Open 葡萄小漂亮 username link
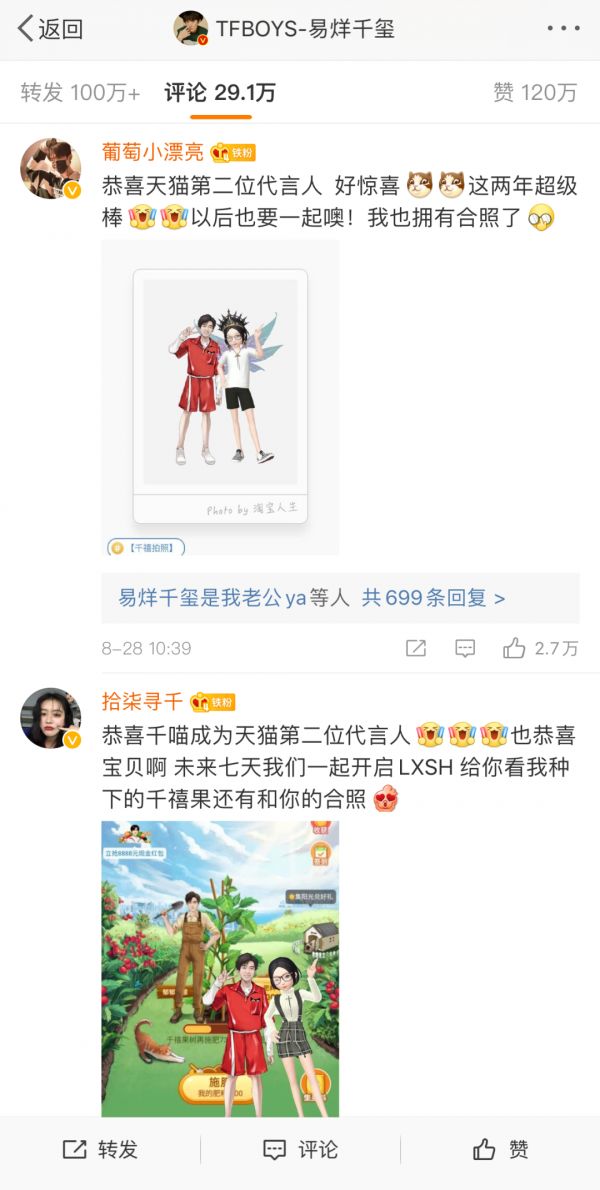Screen dimensions: 600x1190 [x=153, y=152]
